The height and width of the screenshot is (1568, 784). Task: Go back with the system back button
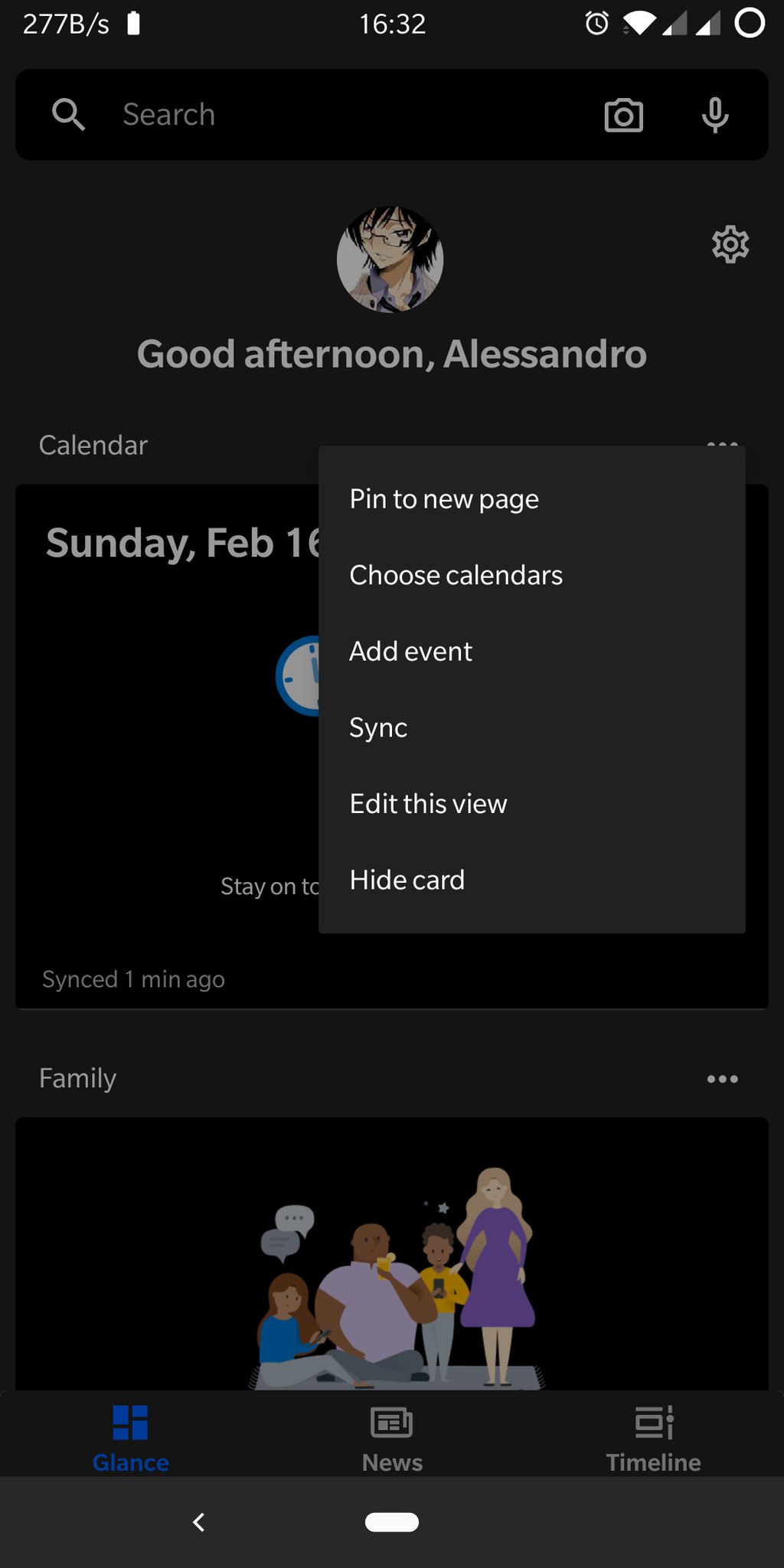[199, 1523]
